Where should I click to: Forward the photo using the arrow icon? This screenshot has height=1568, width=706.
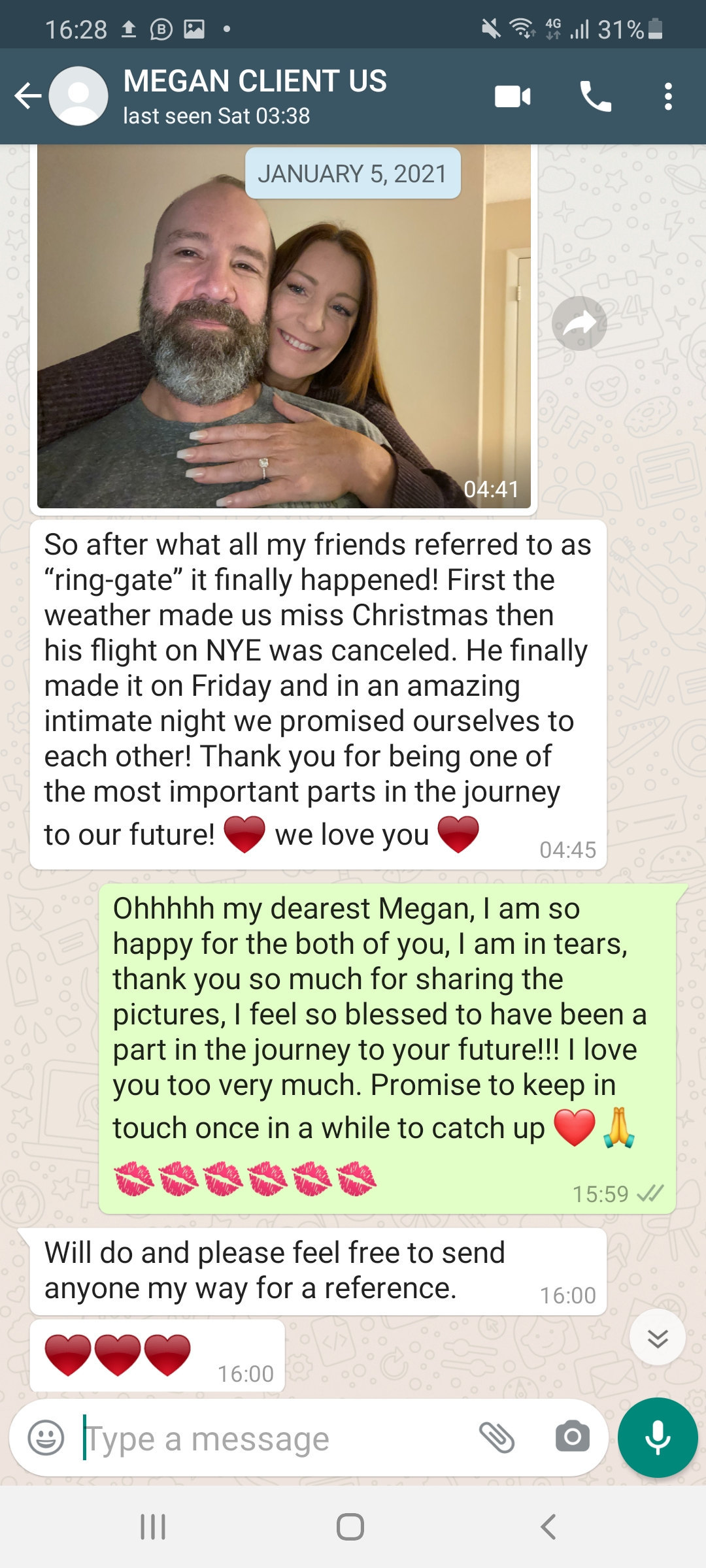(x=579, y=323)
